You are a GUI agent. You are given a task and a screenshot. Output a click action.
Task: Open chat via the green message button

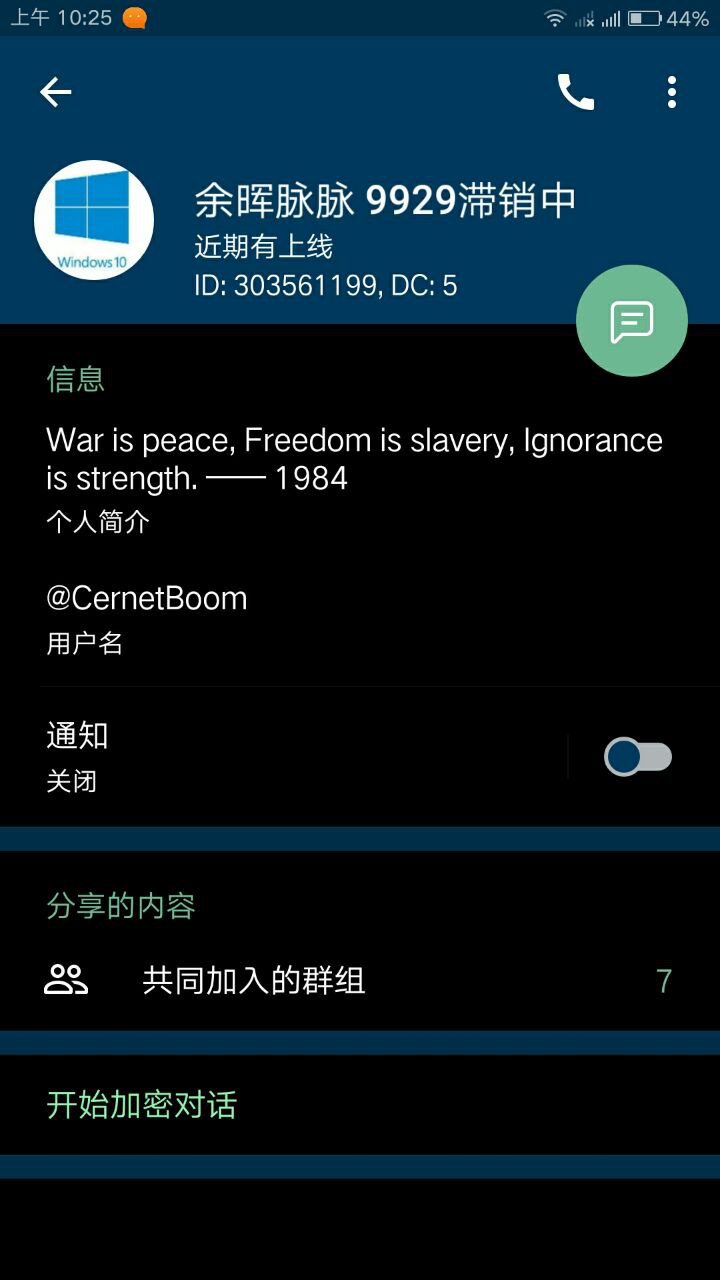(632, 321)
